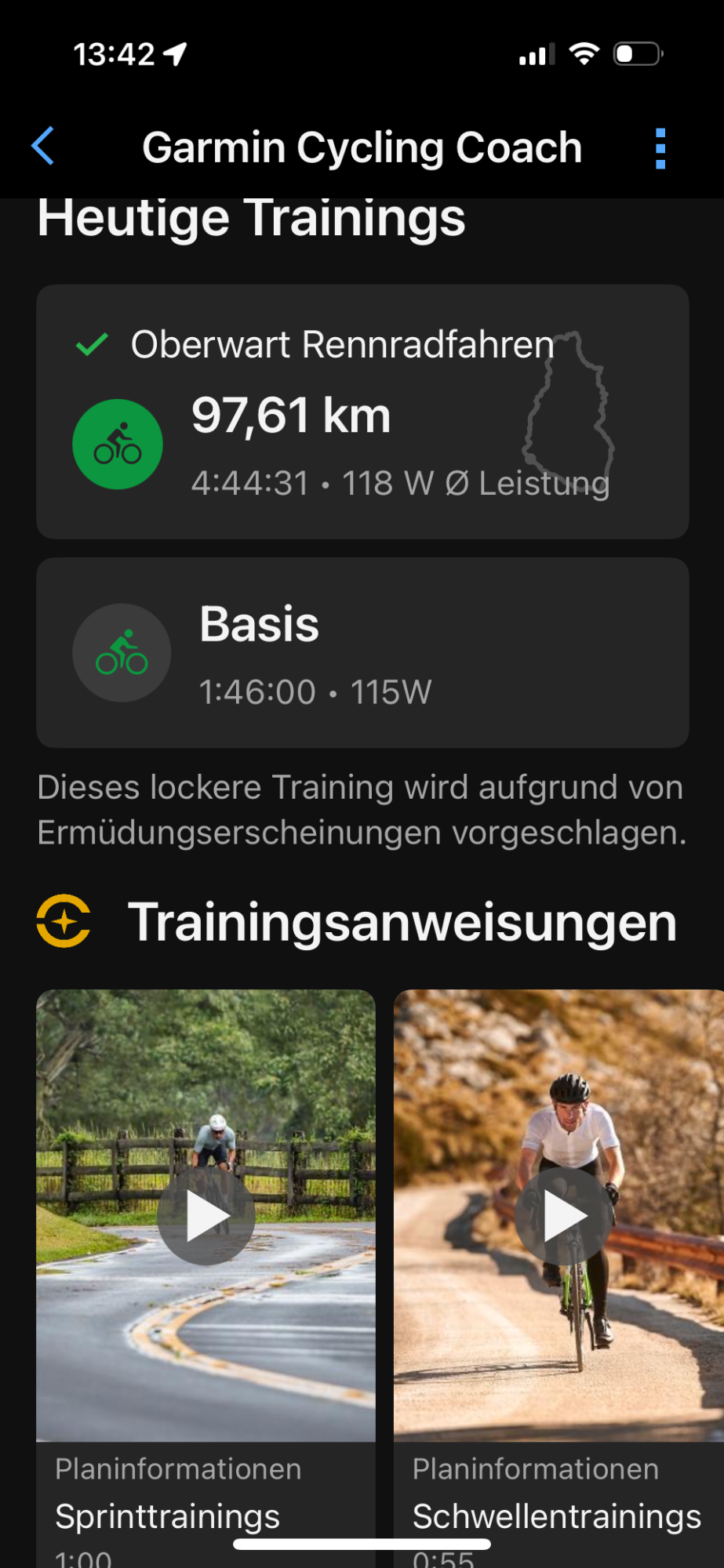Go back using the top-left arrow
This screenshot has height=1568, width=724.
43,147
